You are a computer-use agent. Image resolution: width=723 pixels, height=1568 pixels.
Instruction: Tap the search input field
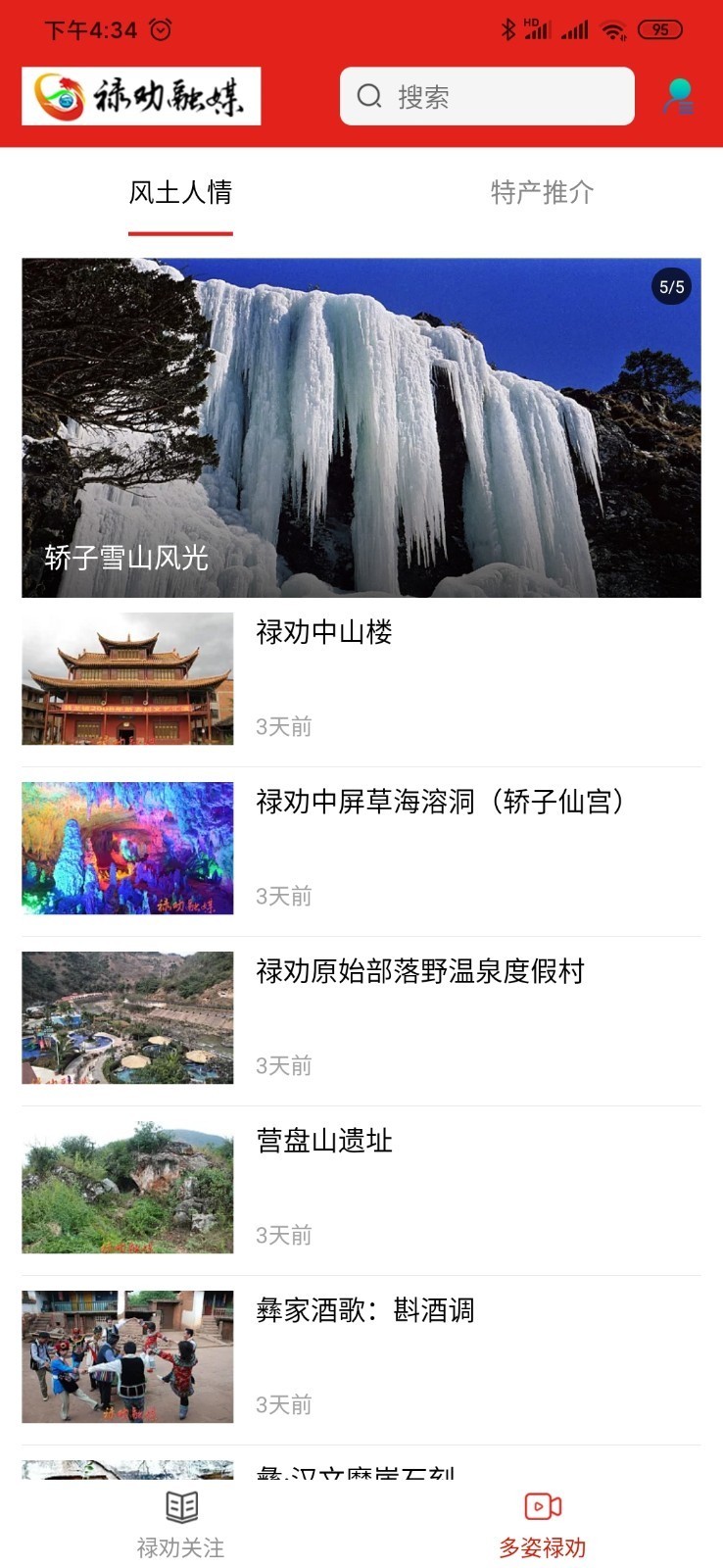coord(486,96)
